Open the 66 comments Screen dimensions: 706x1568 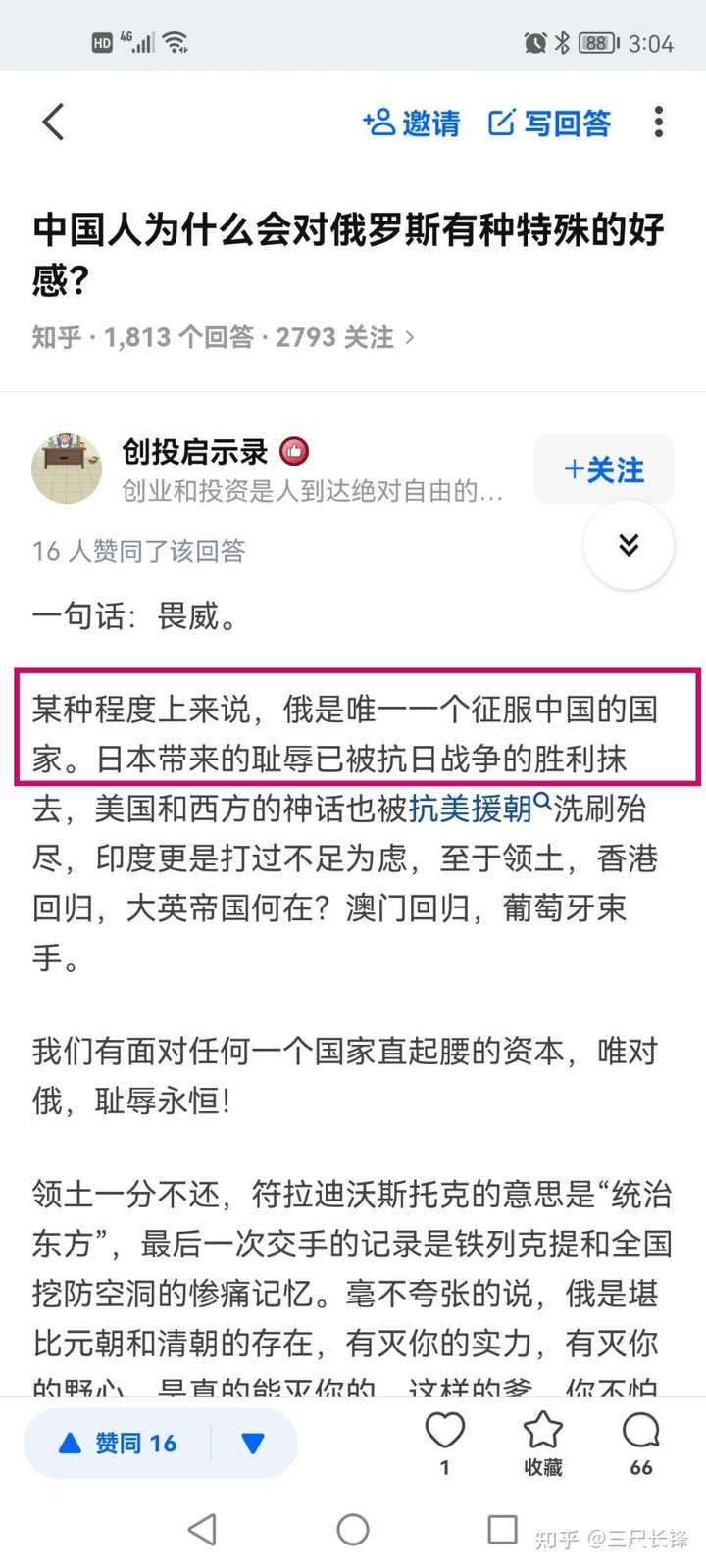[640, 1443]
